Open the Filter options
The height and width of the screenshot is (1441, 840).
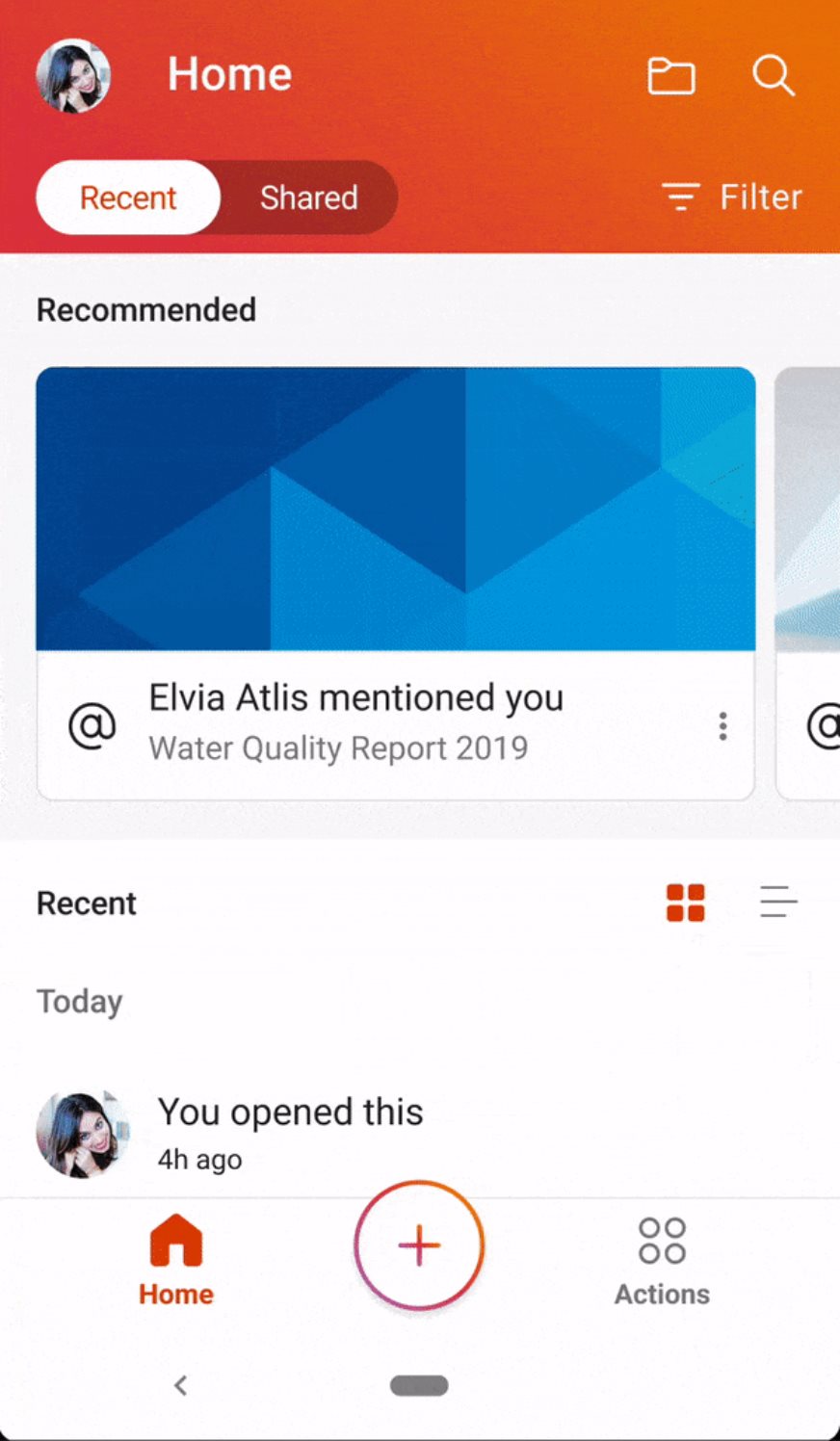(x=733, y=197)
